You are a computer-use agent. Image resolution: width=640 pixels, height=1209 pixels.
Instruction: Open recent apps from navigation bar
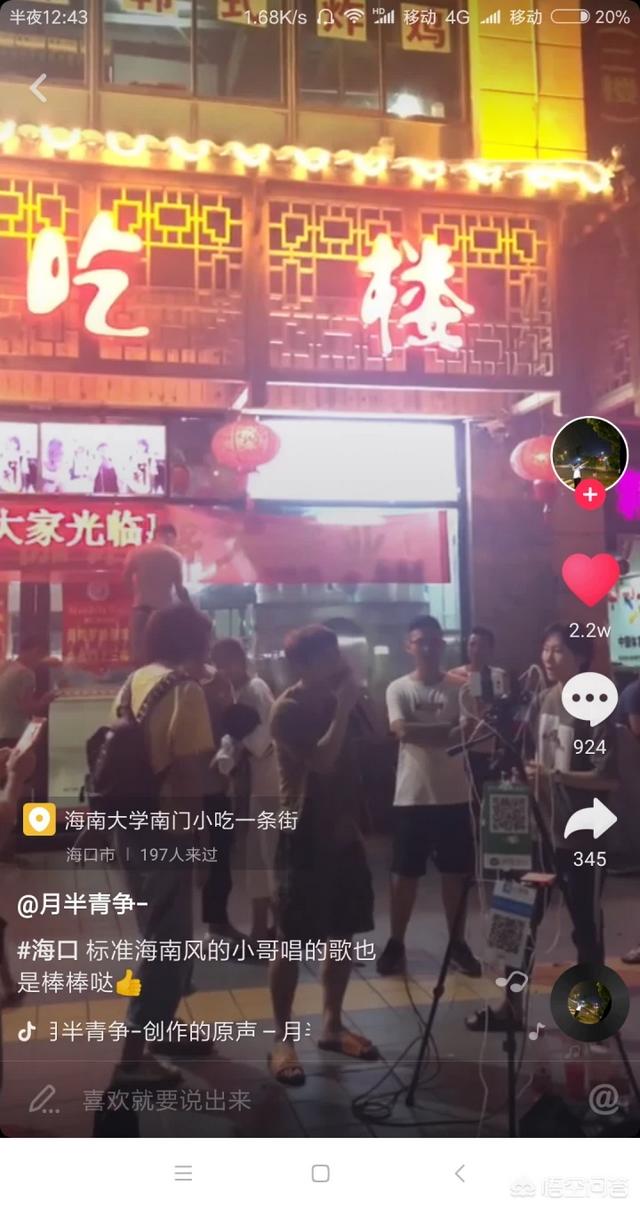coord(183,1173)
